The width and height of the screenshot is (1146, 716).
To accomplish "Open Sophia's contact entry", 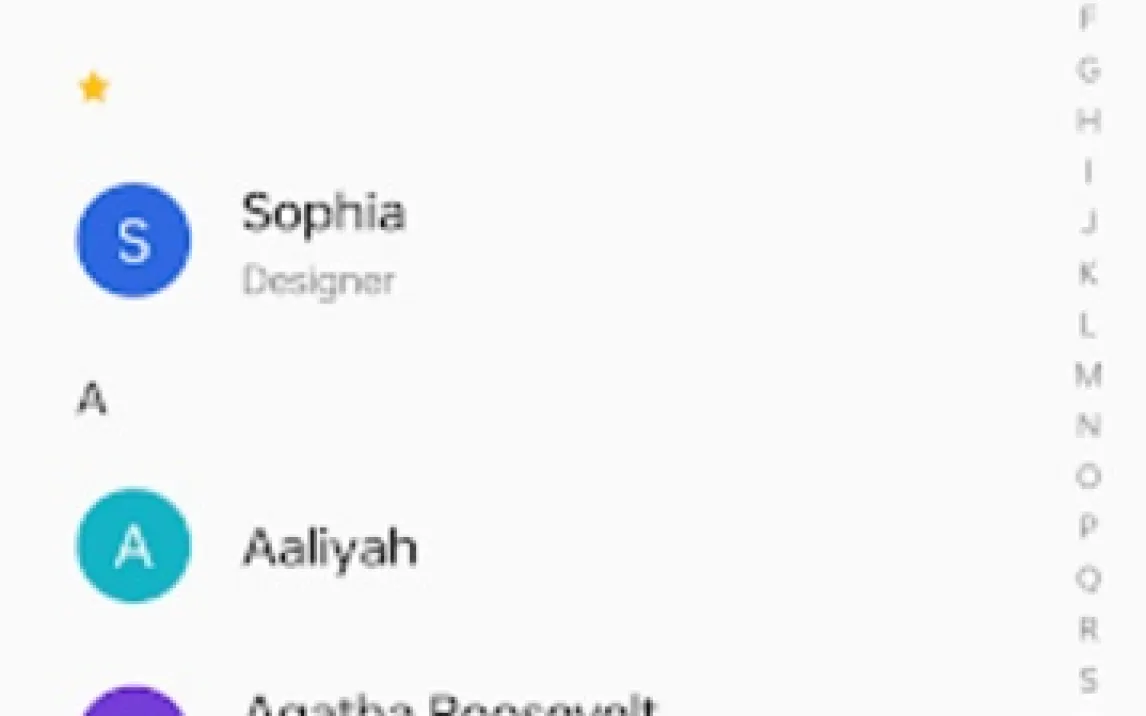I will tap(323, 240).
